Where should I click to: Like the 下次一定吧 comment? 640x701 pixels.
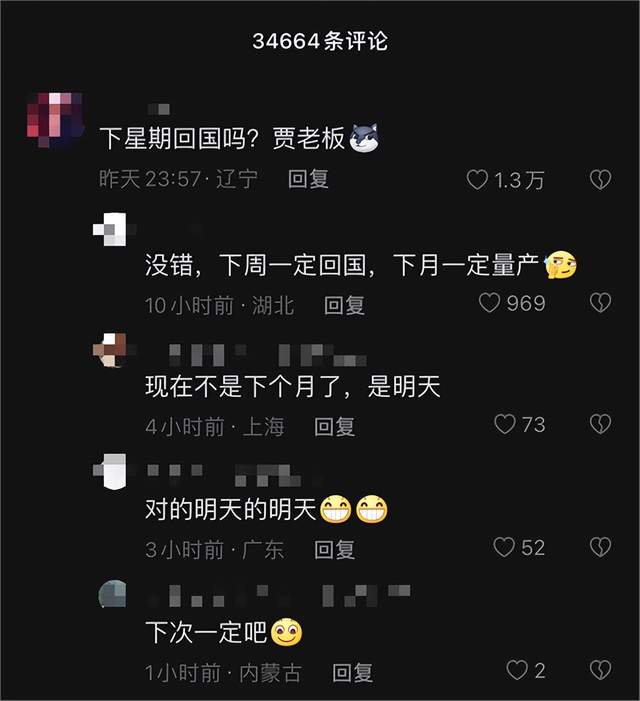[x=516, y=671]
